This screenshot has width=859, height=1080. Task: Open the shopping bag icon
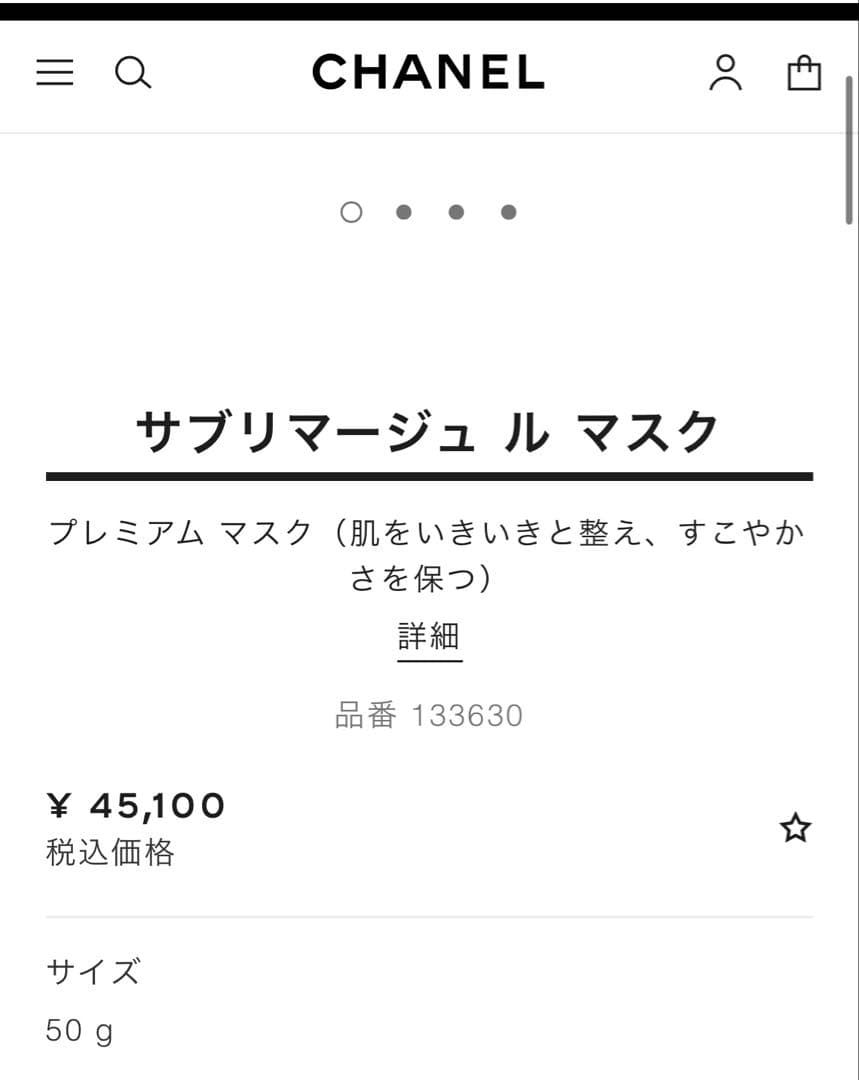[x=804, y=73]
